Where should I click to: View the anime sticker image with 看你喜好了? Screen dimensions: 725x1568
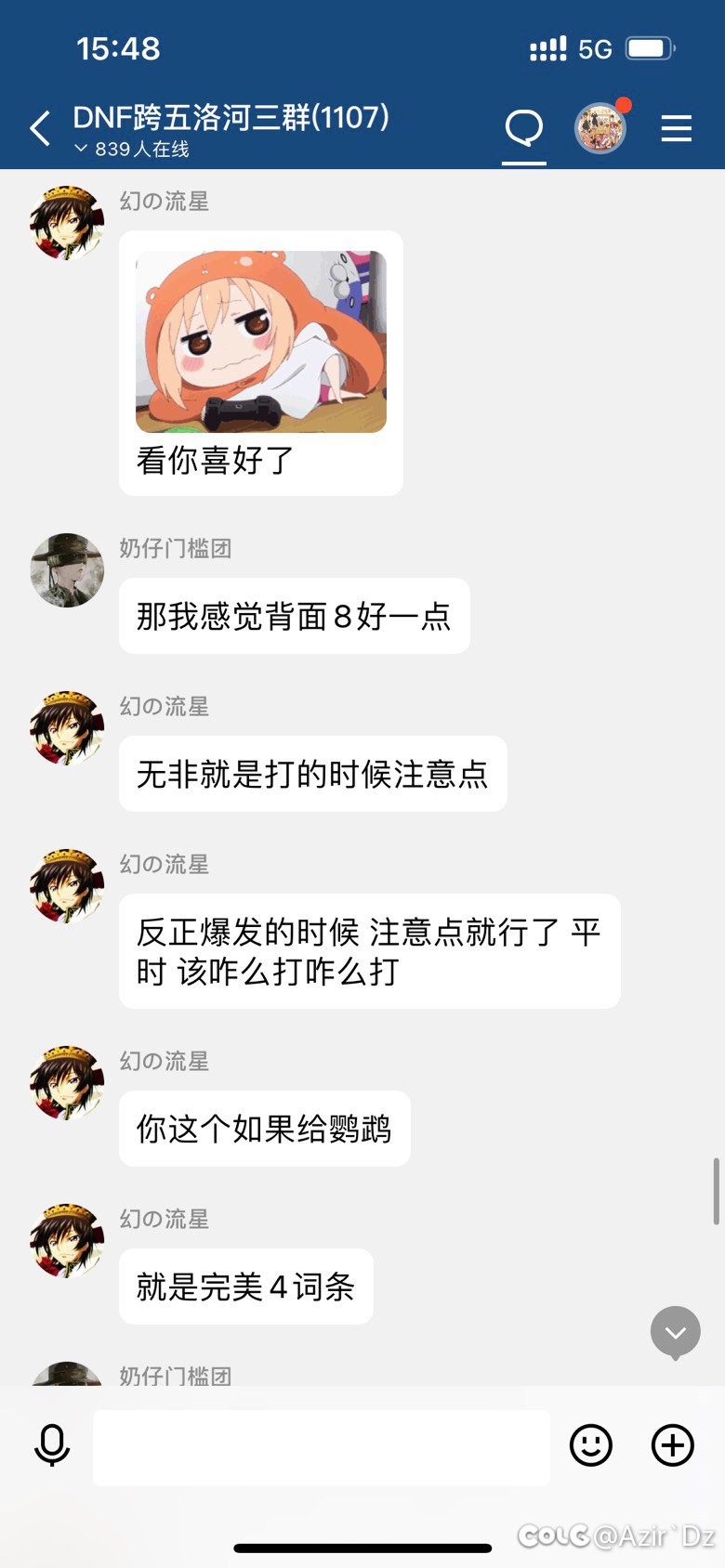(261, 342)
